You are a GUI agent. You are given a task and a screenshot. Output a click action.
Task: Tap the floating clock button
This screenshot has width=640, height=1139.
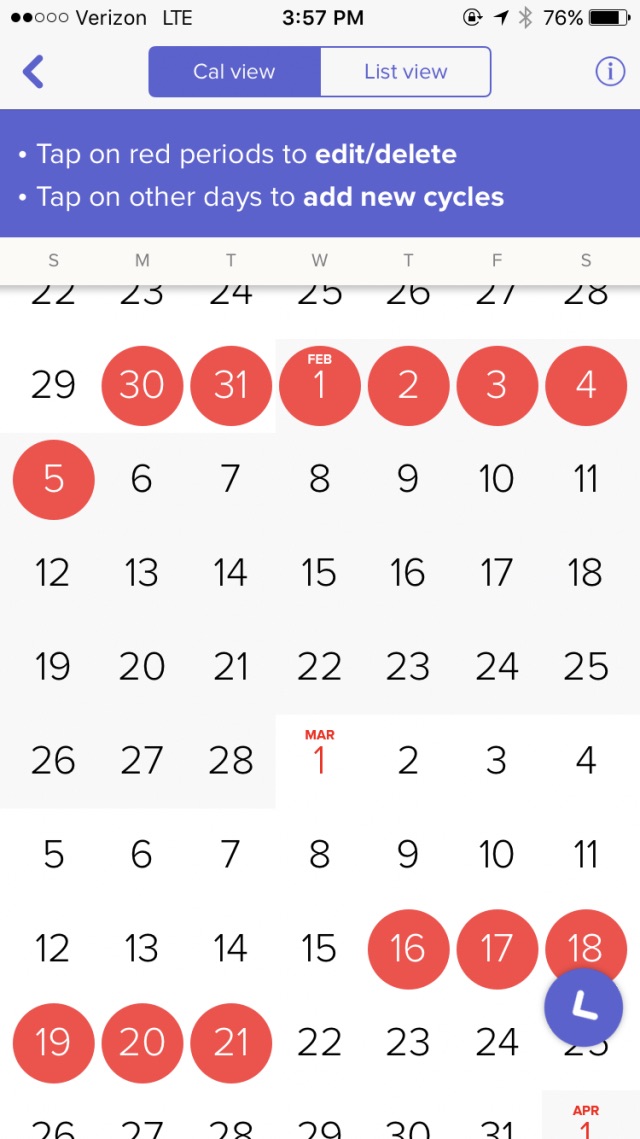pos(583,1008)
